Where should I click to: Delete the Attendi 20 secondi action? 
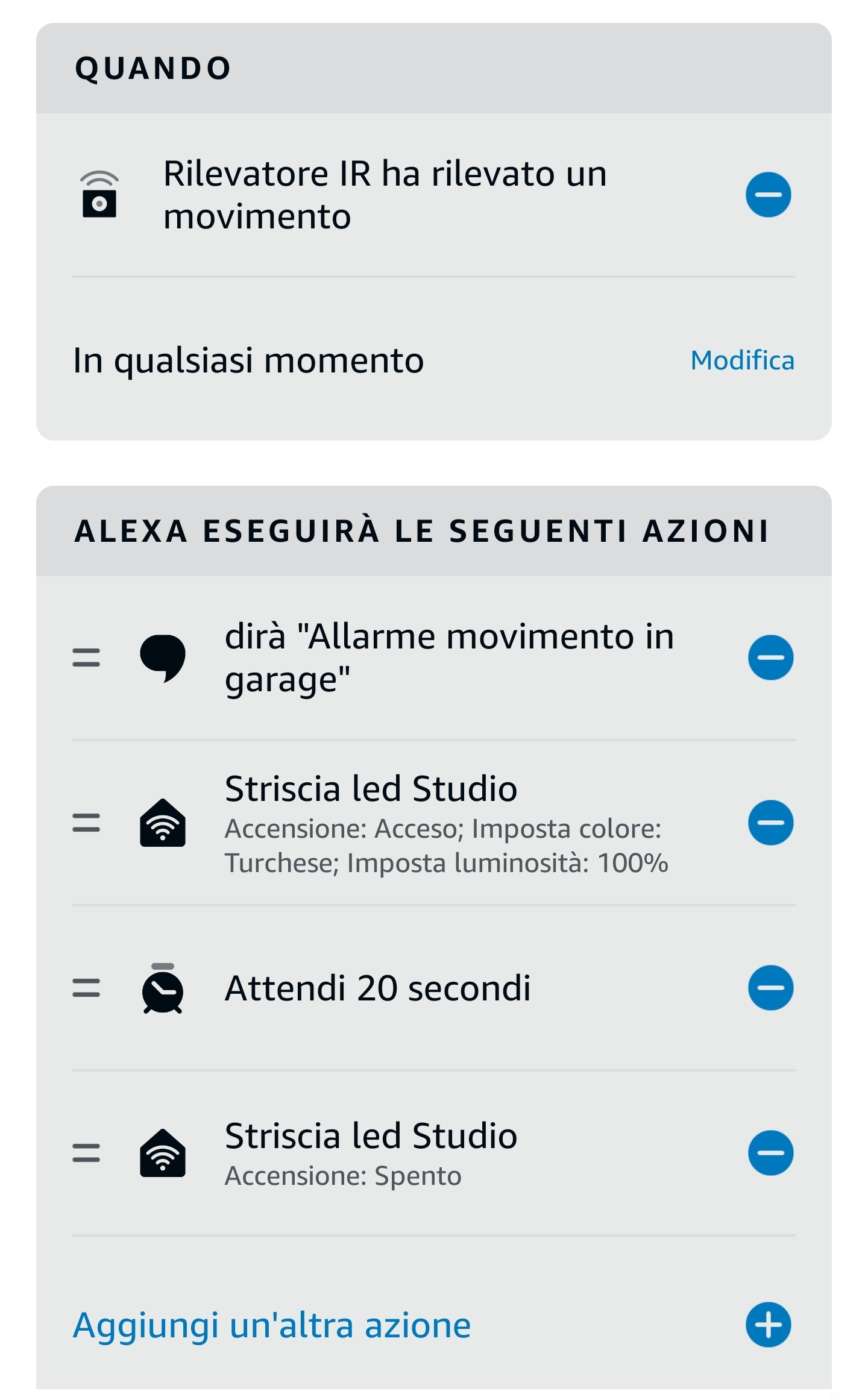(770, 988)
